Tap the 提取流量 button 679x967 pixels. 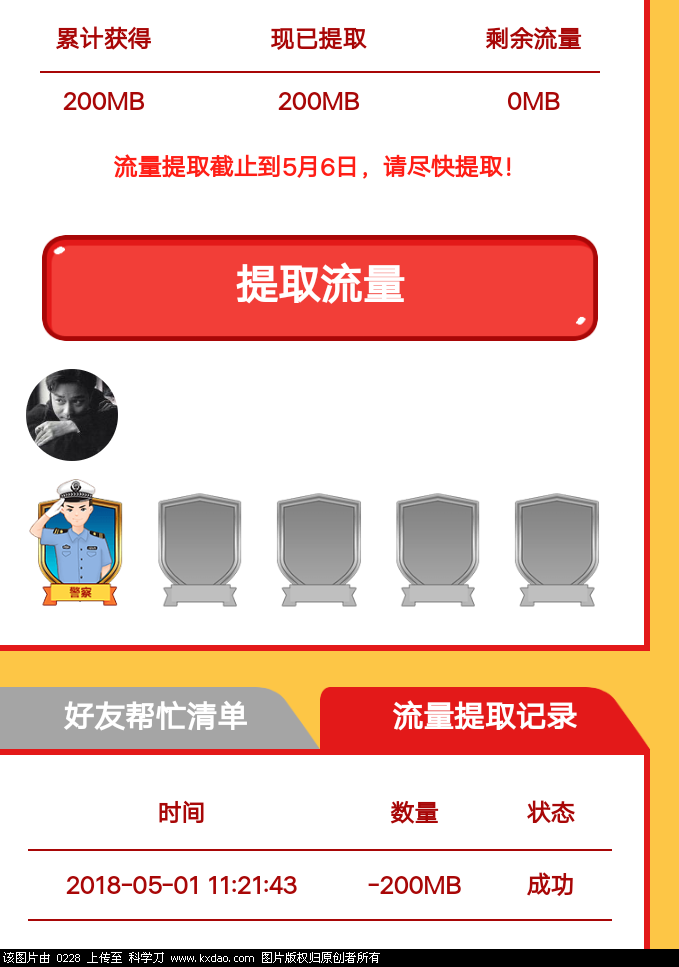tap(320, 287)
